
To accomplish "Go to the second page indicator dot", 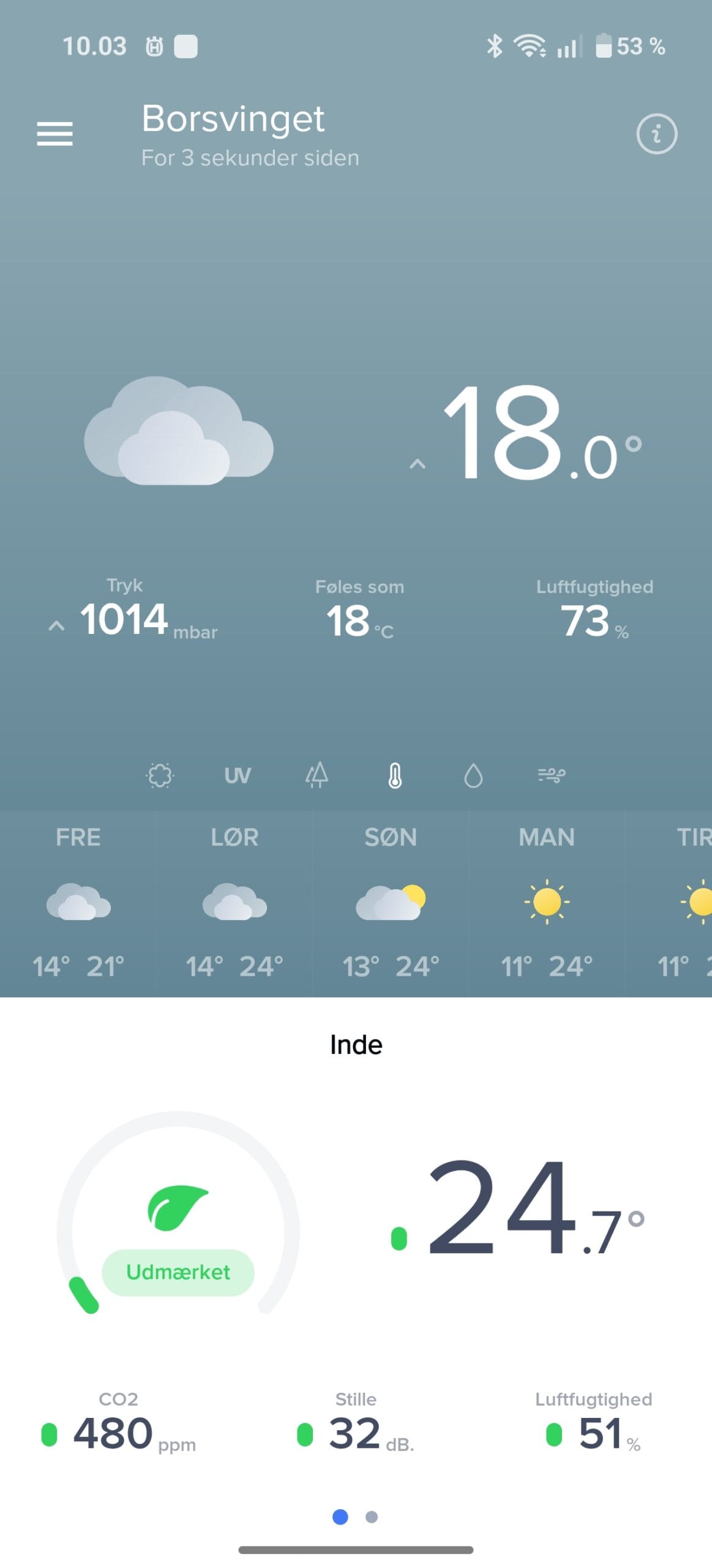I will pyautogui.click(x=372, y=1517).
